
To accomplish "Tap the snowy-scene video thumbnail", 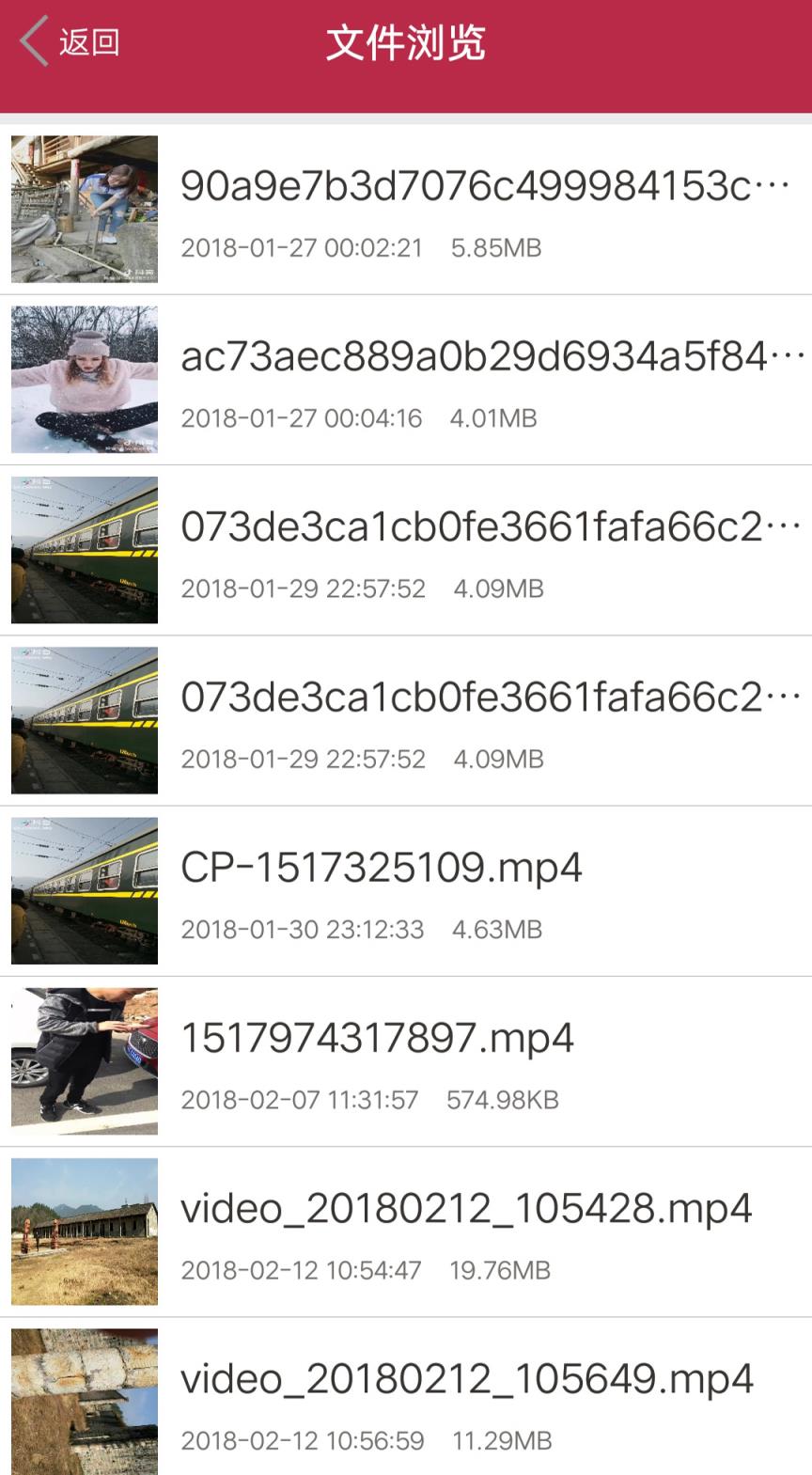I will [83, 379].
